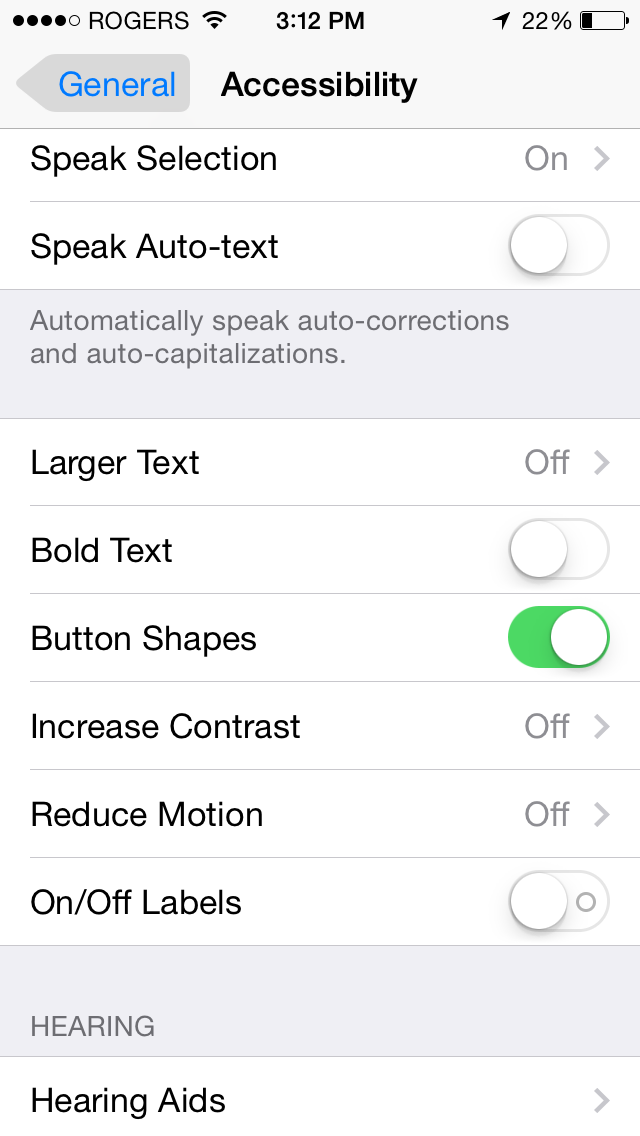The width and height of the screenshot is (640, 1136).
Task: Toggle On/Off Labels switch
Action: point(558,902)
